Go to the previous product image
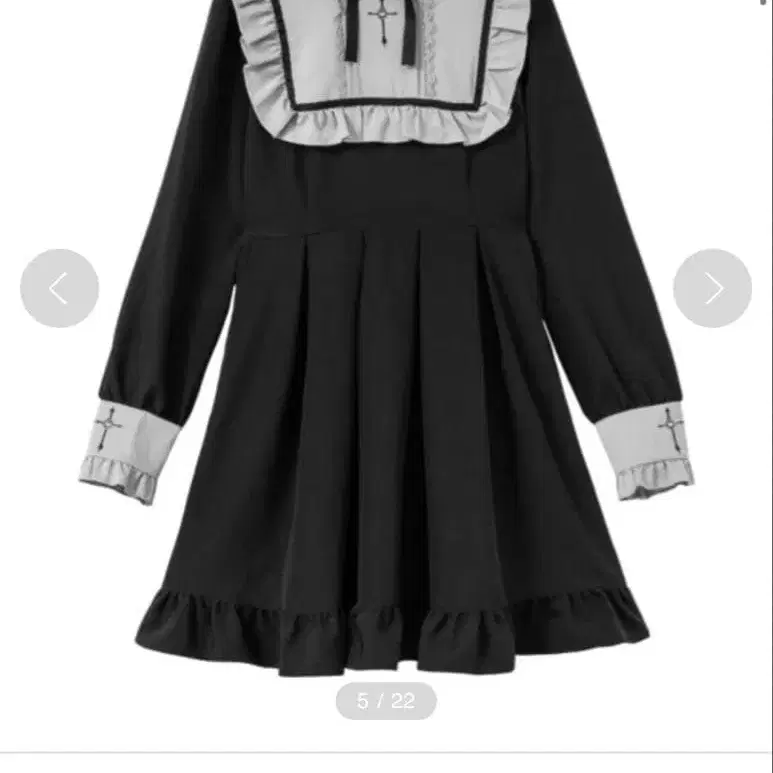The width and height of the screenshot is (773, 773). (x=59, y=288)
